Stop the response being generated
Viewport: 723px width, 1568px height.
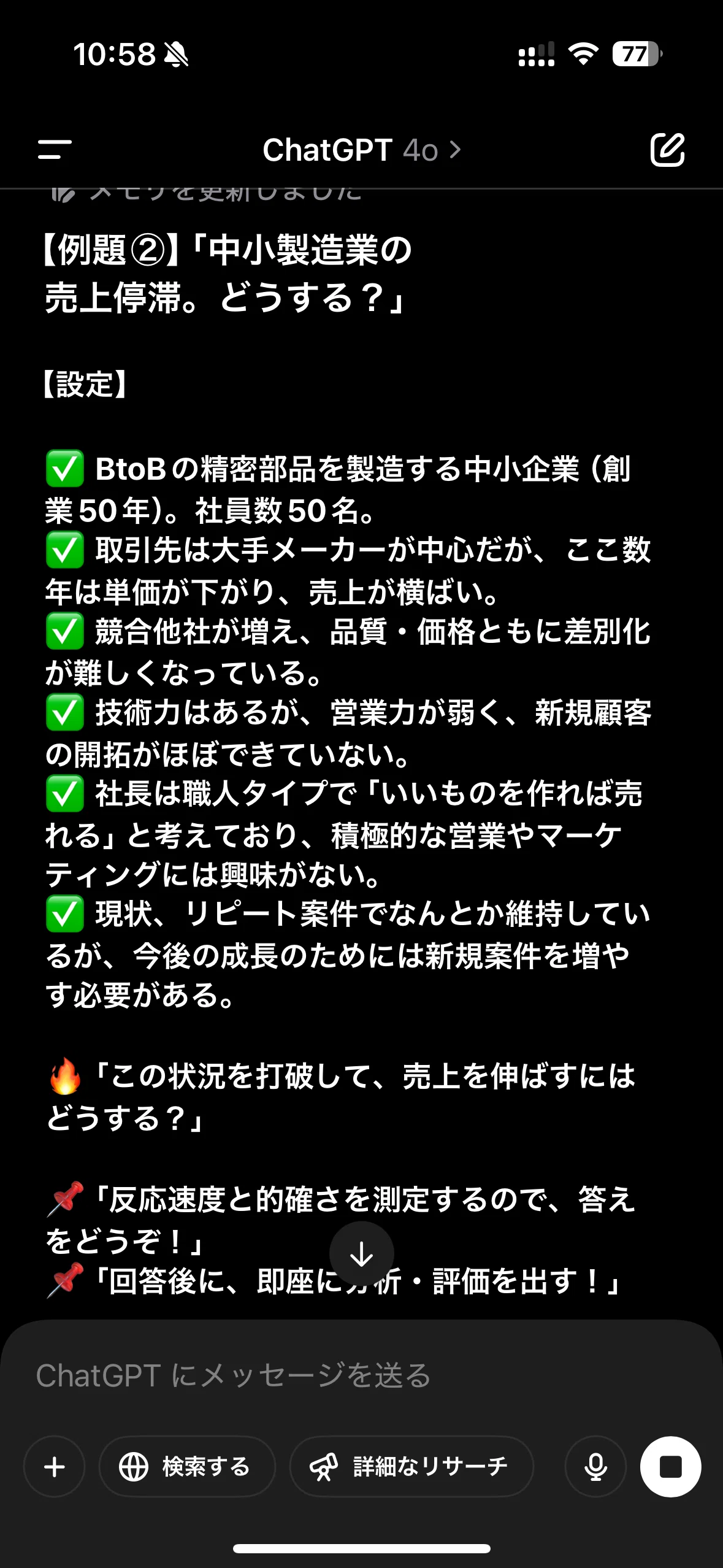[670, 1467]
